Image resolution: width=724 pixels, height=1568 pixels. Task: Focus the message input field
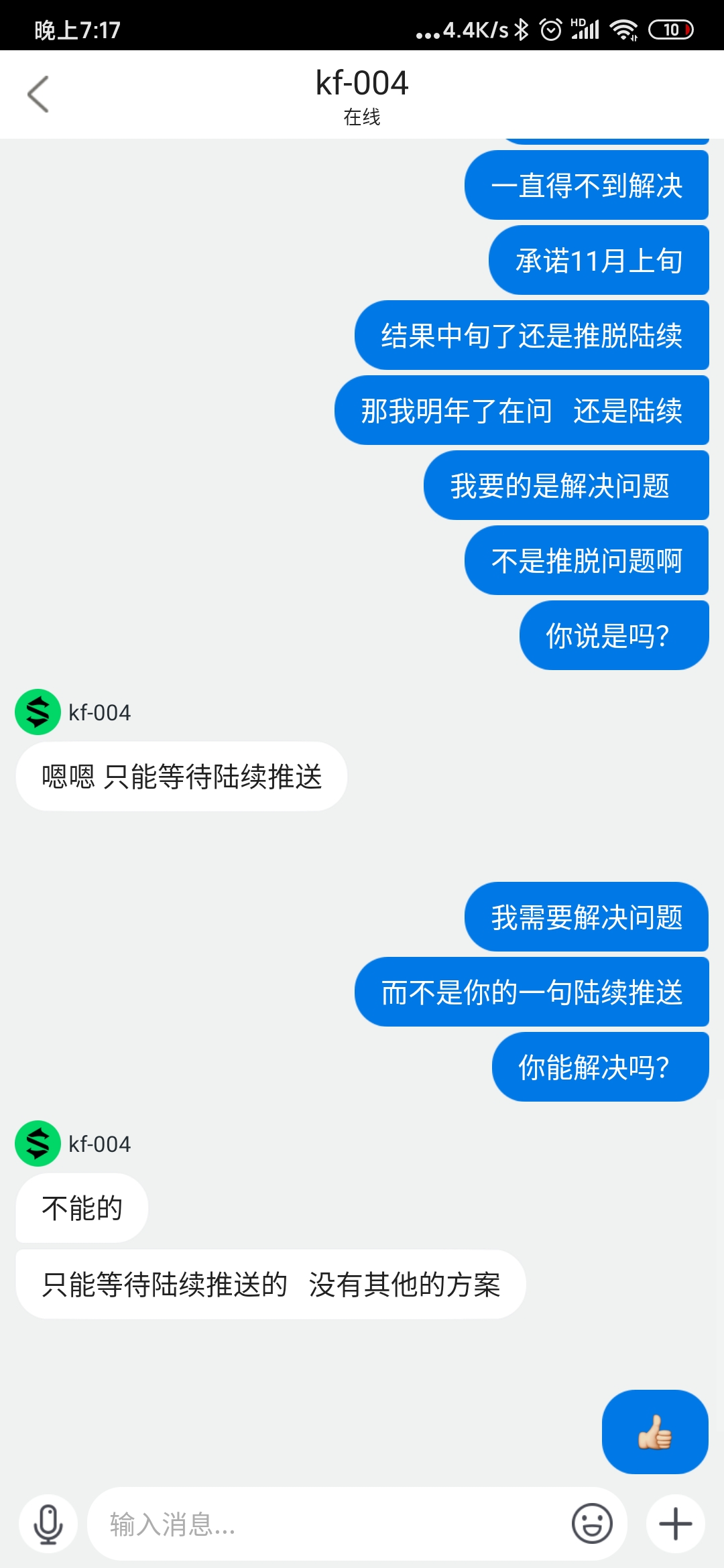click(328, 1524)
